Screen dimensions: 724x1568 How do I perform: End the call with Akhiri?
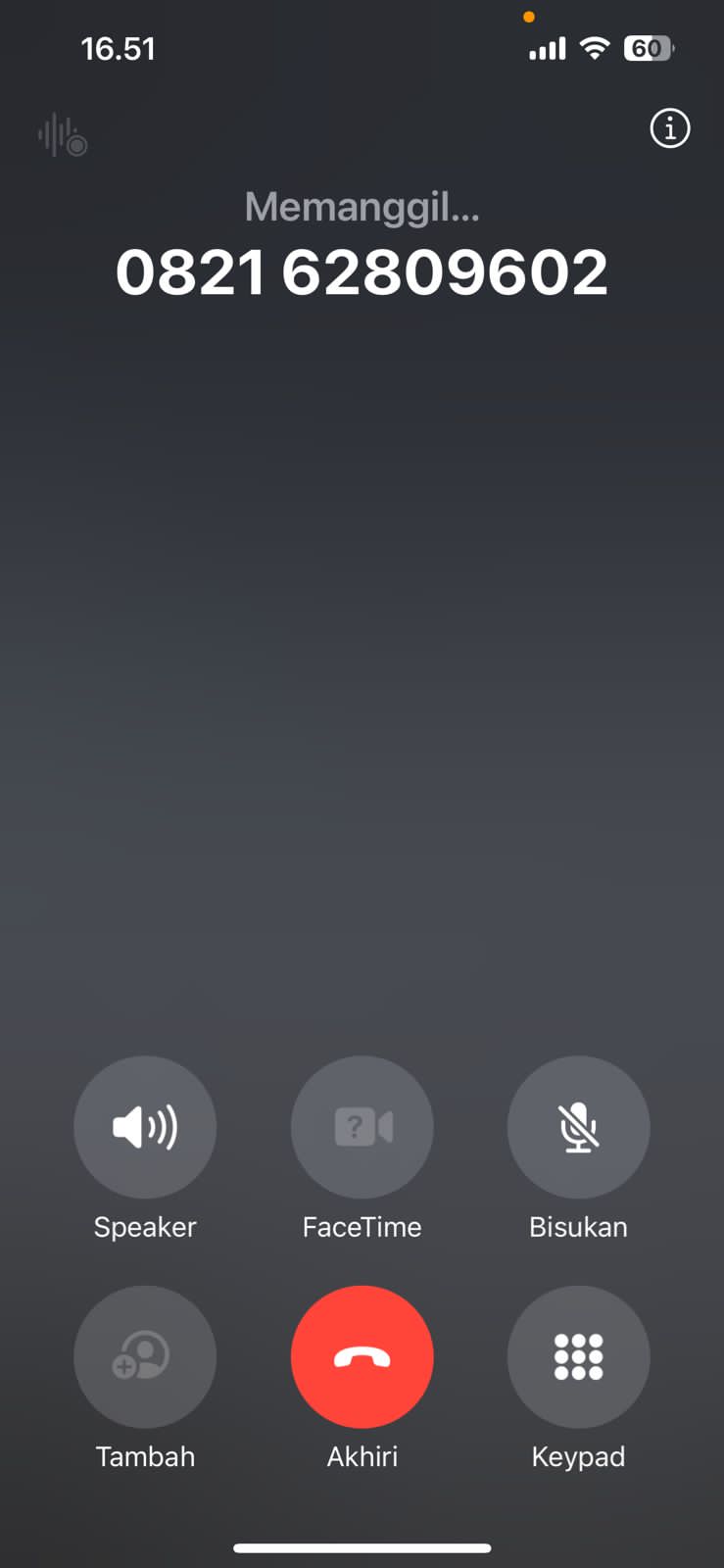coord(362,1356)
